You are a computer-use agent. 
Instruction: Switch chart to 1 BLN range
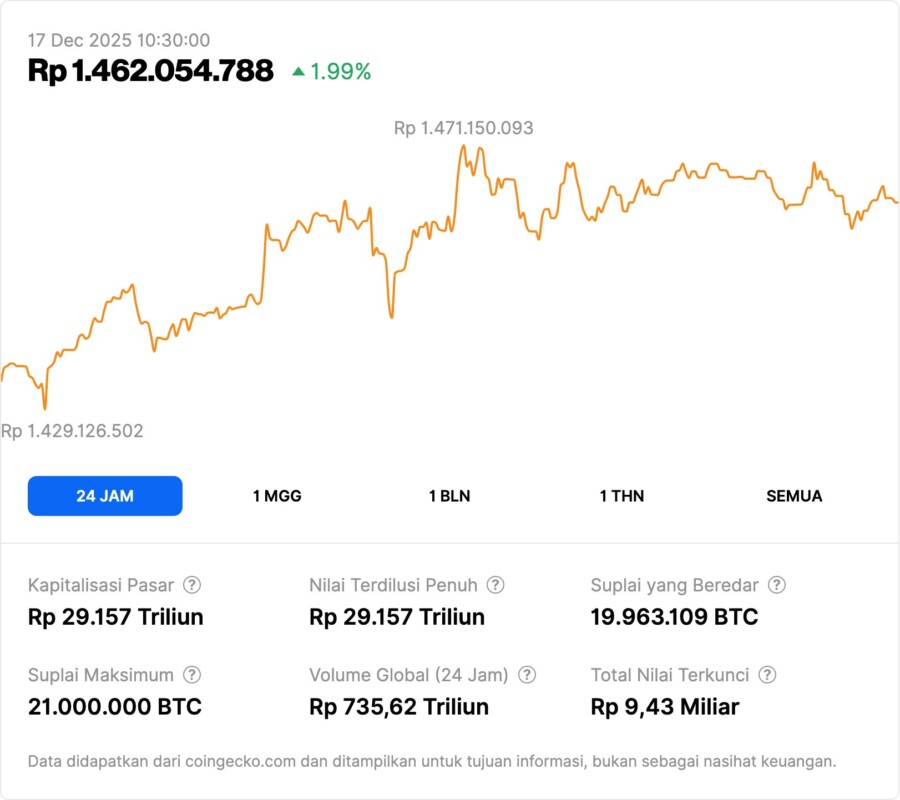point(449,496)
